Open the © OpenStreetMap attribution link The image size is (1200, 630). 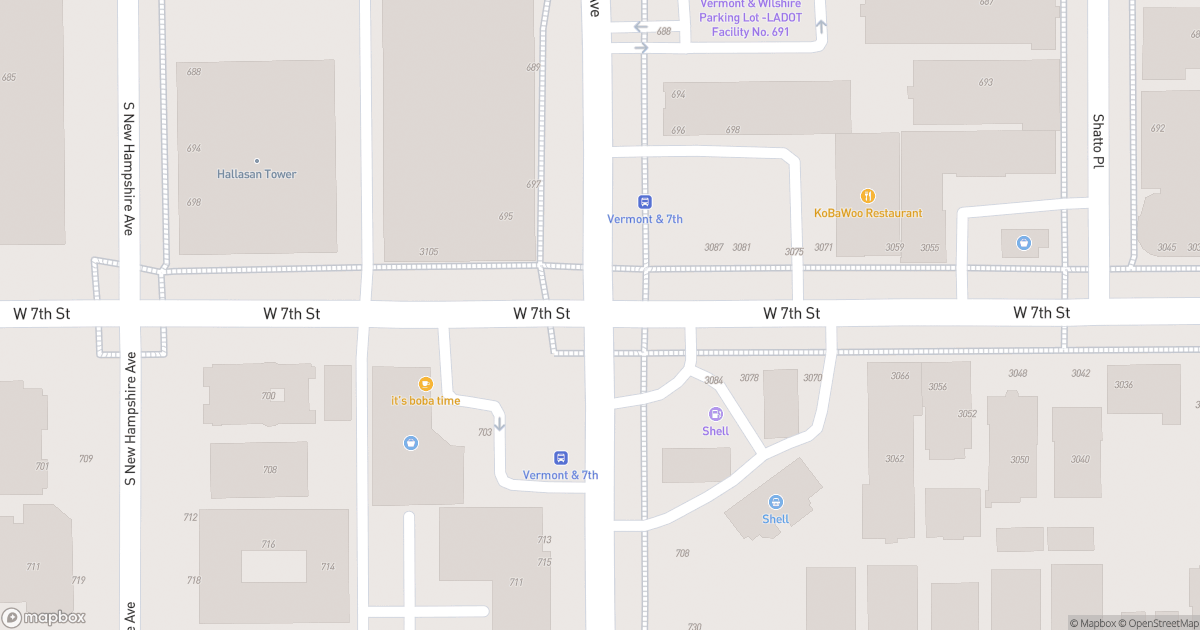(1156, 623)
